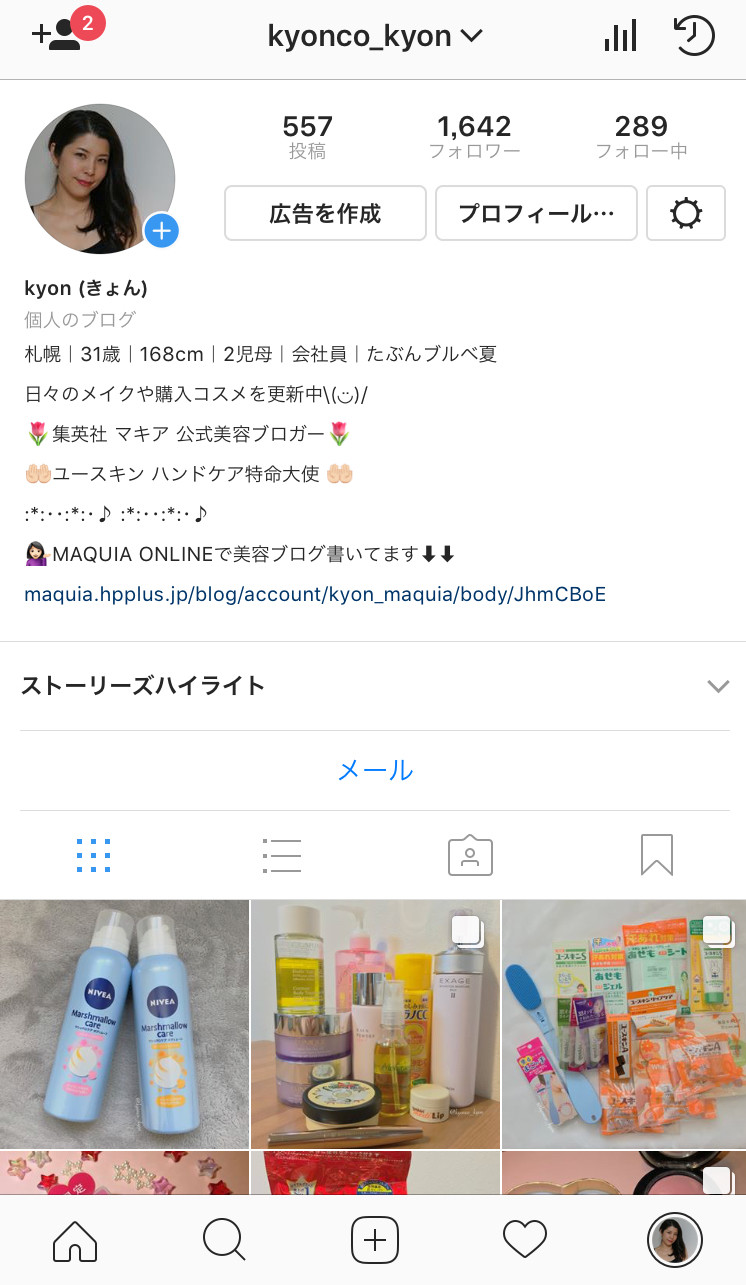
Task: Tap the プロフィール edit button
Action: [x=536, y=213]
